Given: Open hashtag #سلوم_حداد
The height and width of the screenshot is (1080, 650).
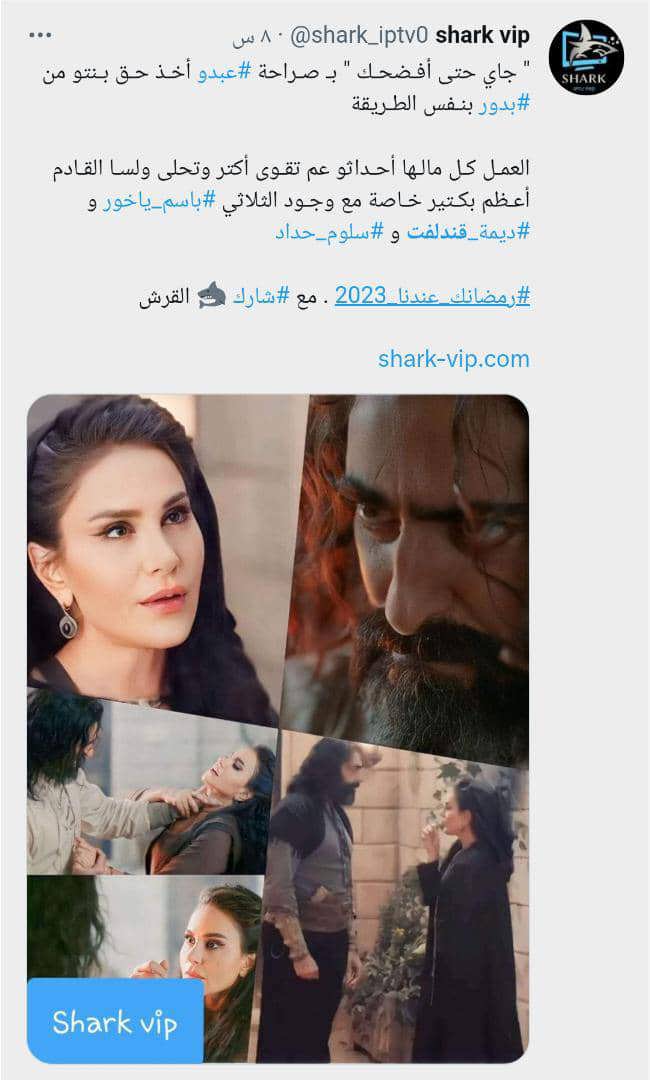Looking at the screenshot, I should [x=328, y=231].
